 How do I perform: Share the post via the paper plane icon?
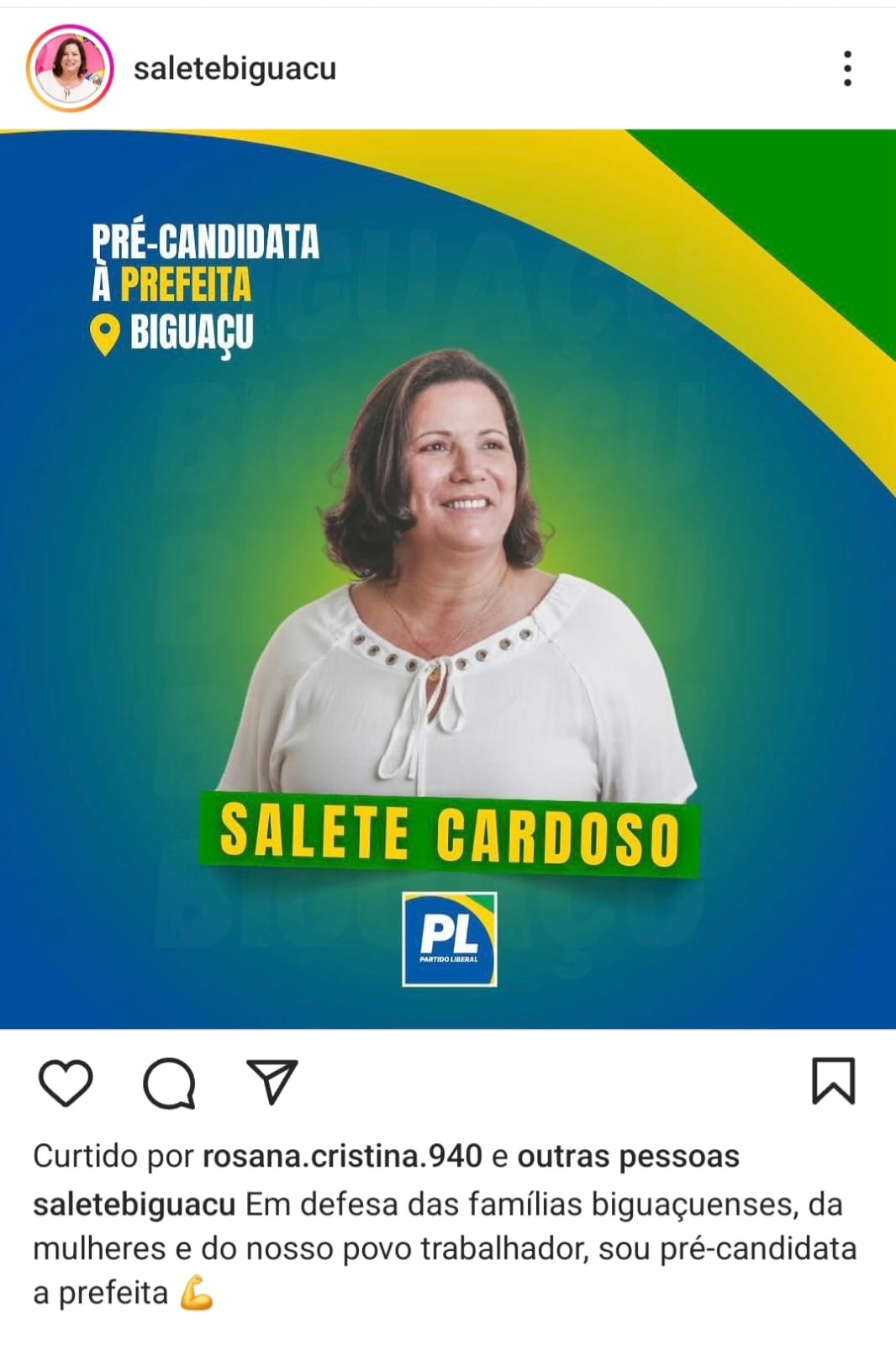pyautogui.click(x=271, y=1082)
